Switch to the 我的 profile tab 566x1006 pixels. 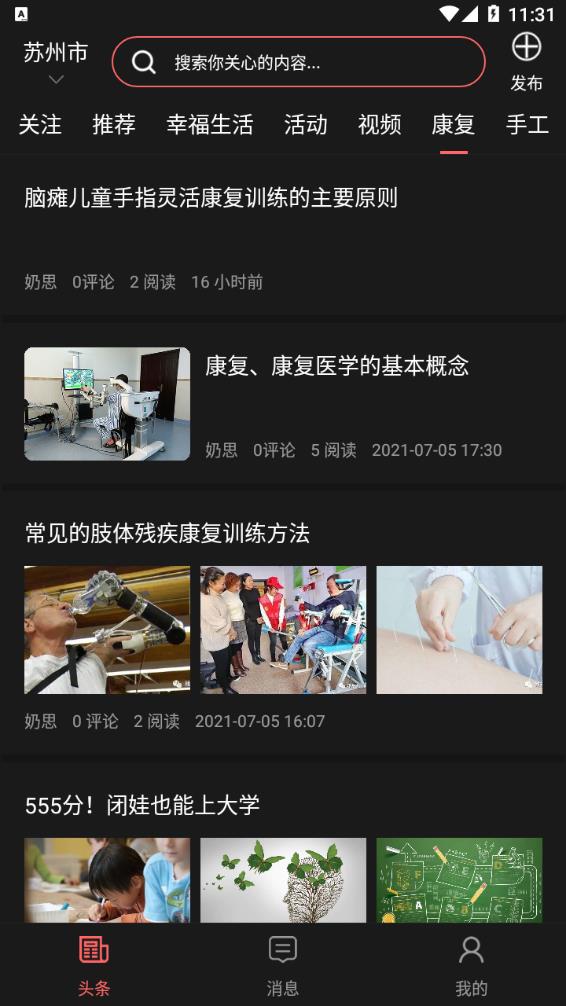pos(472,966)
